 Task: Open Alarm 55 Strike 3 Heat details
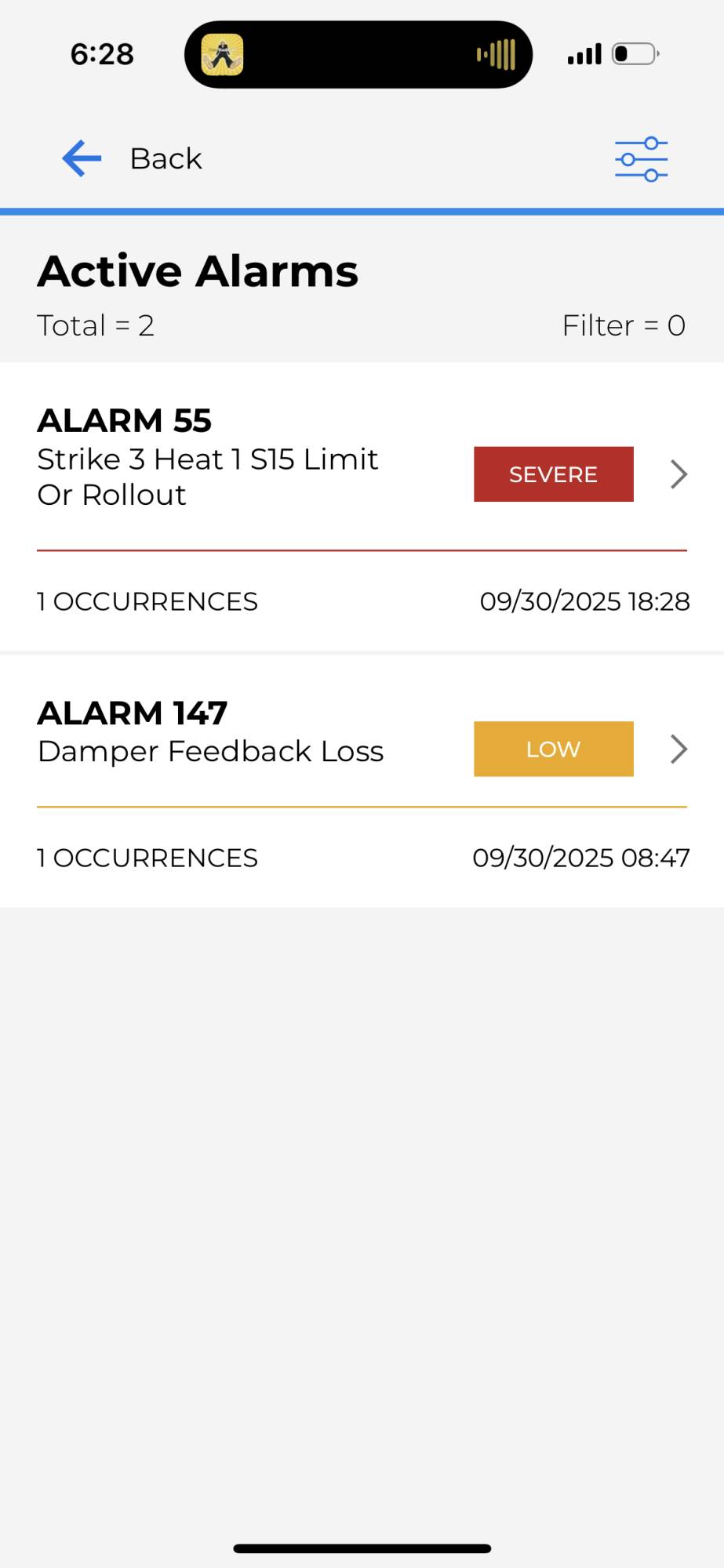pyautogui.click(x=678, y=474)
